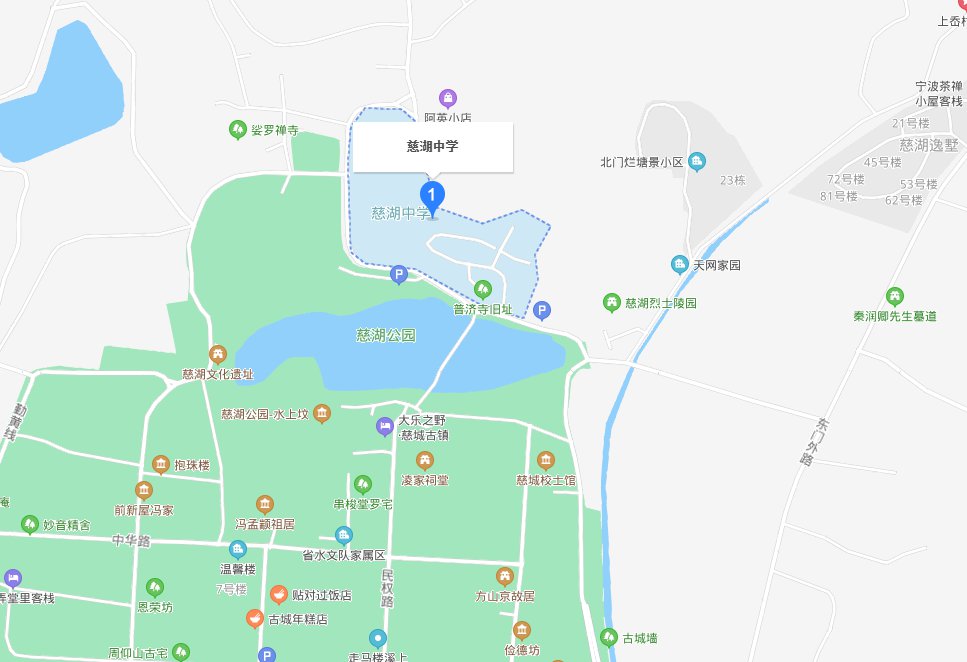
Task: Select the 大乐之野·慈城古镇 hotel icon
Action: tap(385, 427)
